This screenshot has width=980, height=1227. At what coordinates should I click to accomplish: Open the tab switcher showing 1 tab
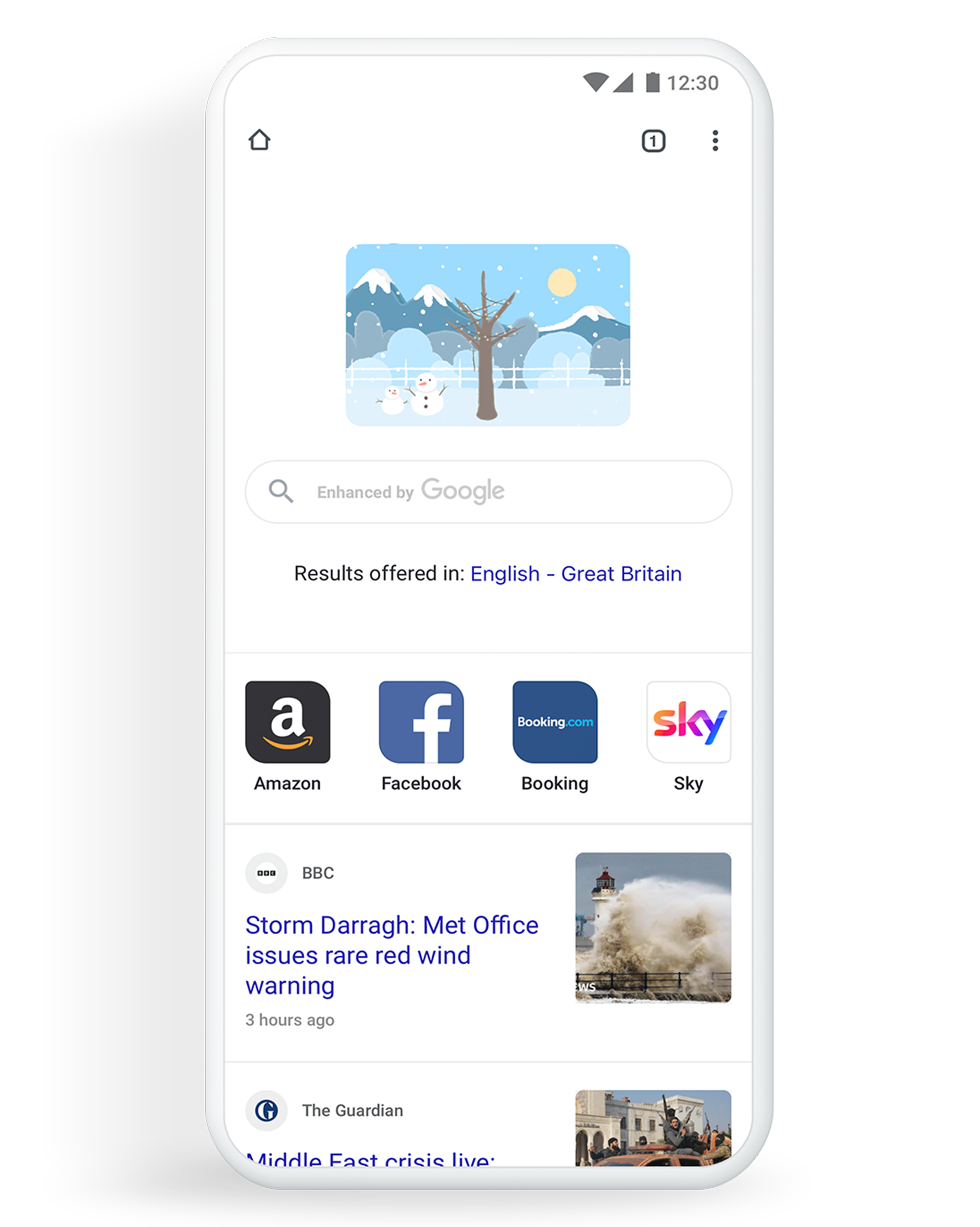(x=653, y=141)
